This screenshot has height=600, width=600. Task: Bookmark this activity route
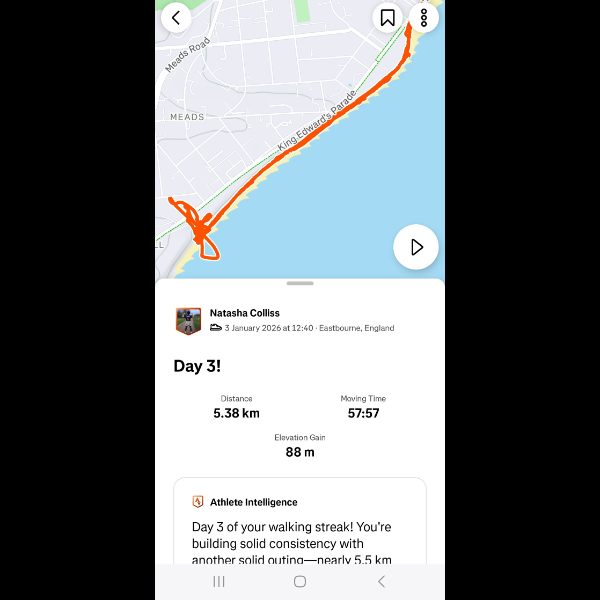[x=388, y=17]
